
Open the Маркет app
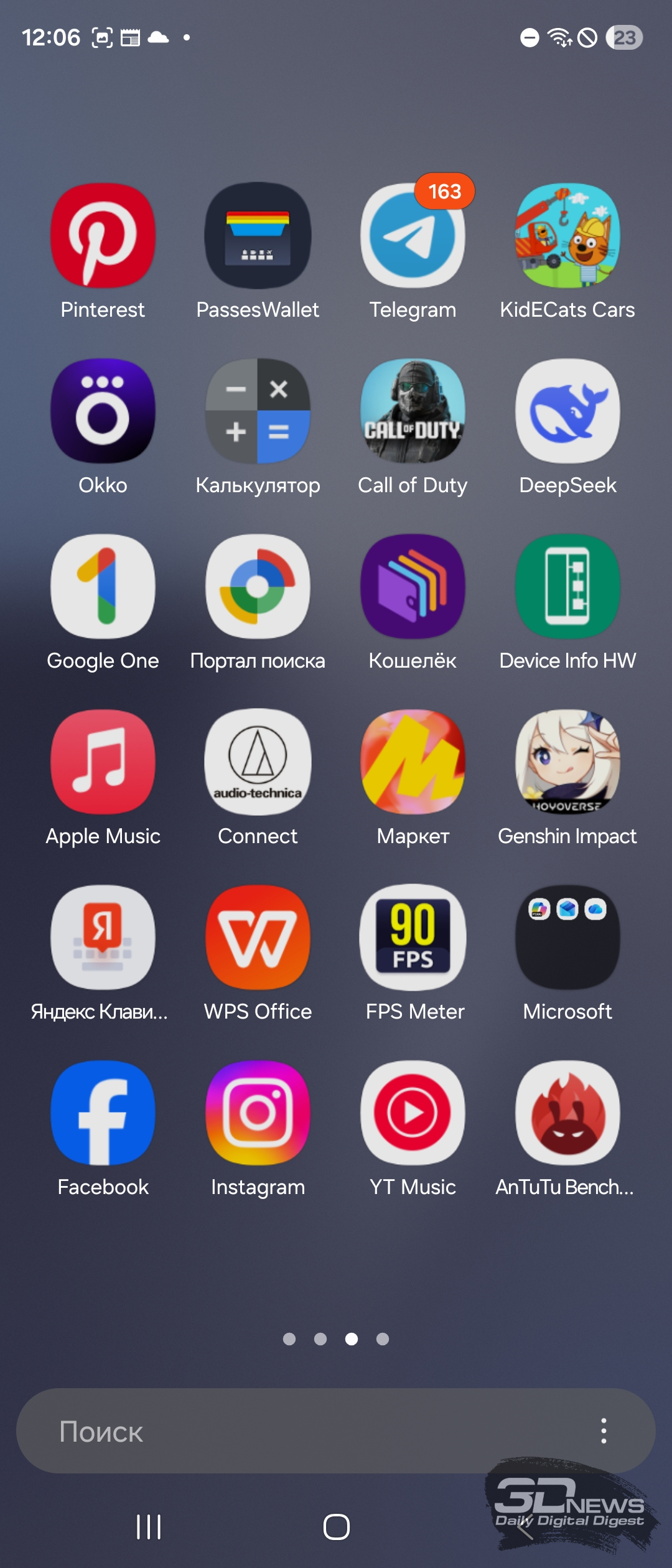point(413,762)
